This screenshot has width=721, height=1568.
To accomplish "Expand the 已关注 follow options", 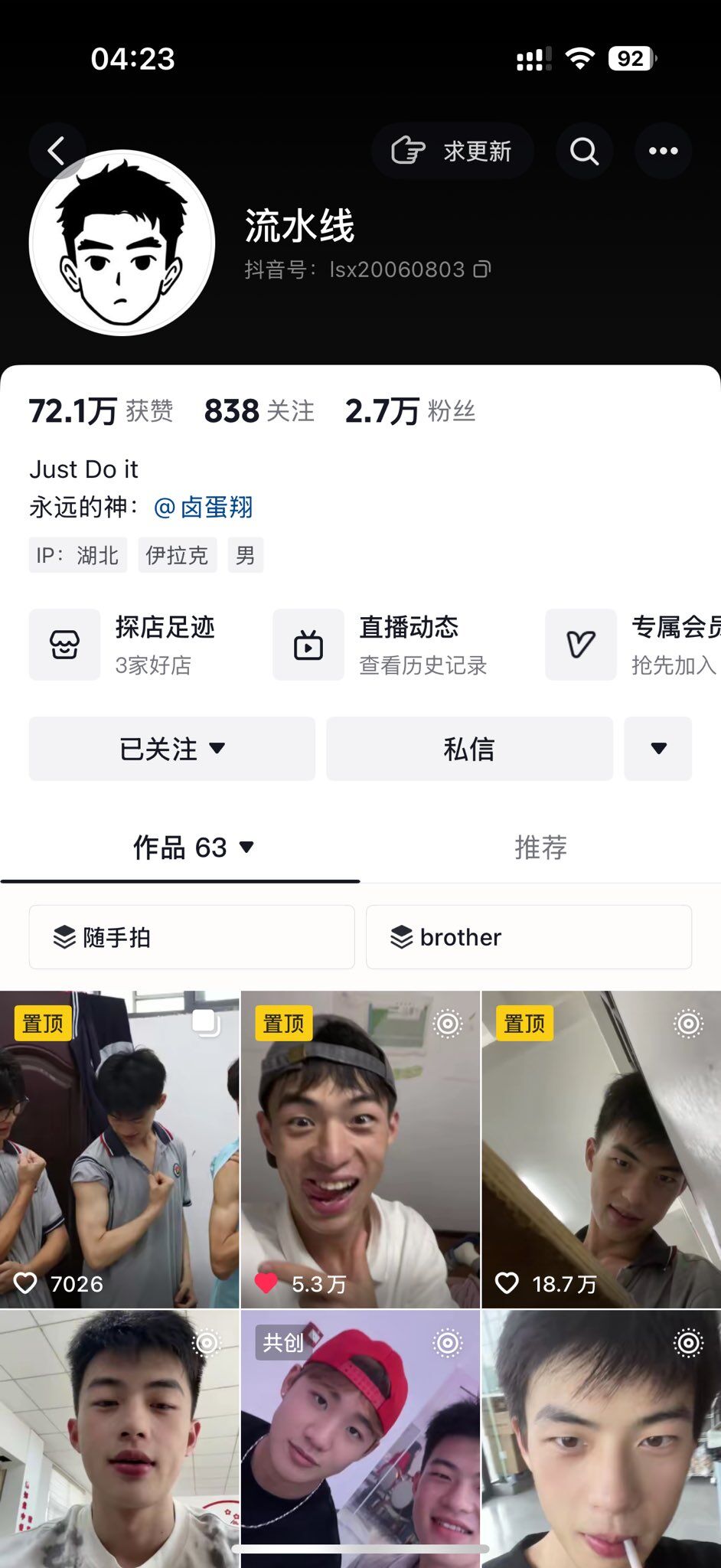I will coord(172,749).
